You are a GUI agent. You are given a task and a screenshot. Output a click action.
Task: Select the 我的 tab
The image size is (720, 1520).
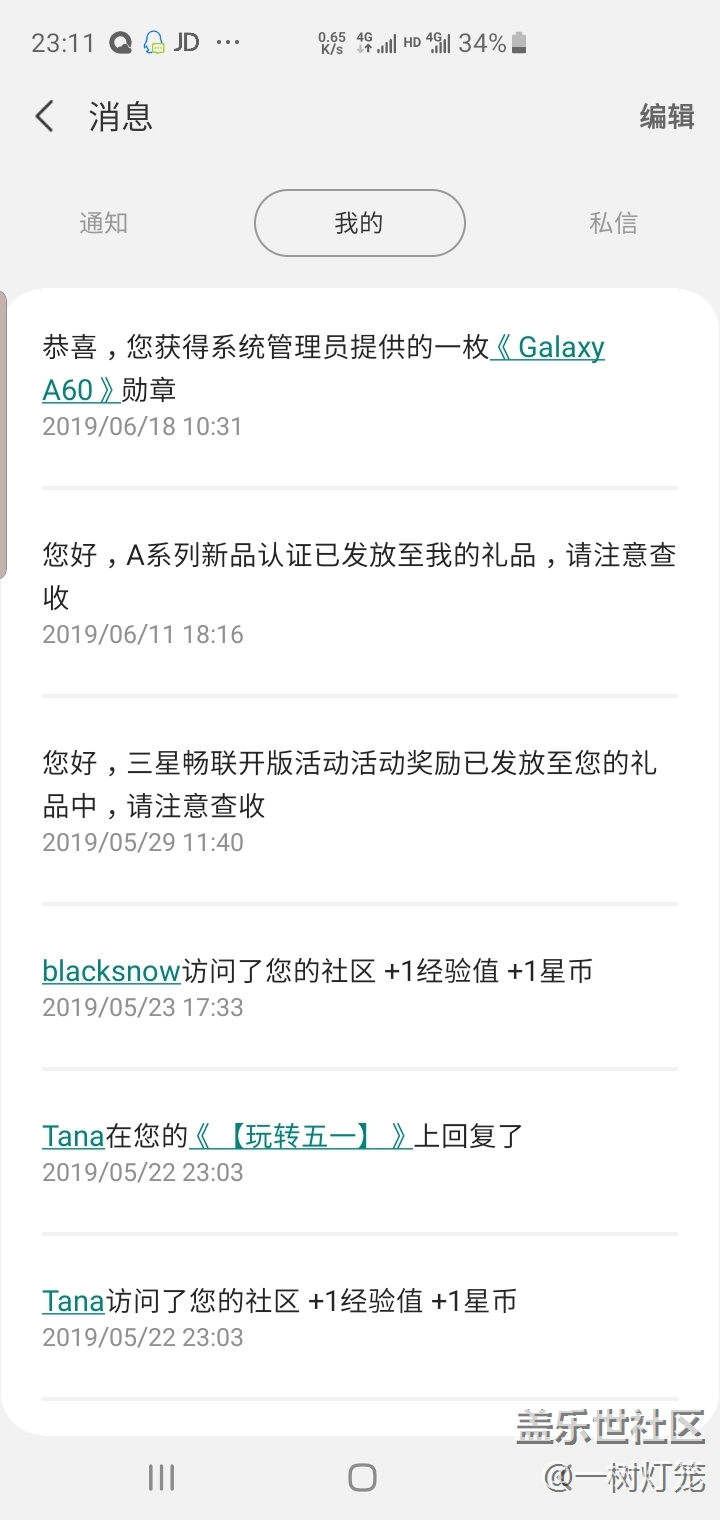(x=360, y=223)
